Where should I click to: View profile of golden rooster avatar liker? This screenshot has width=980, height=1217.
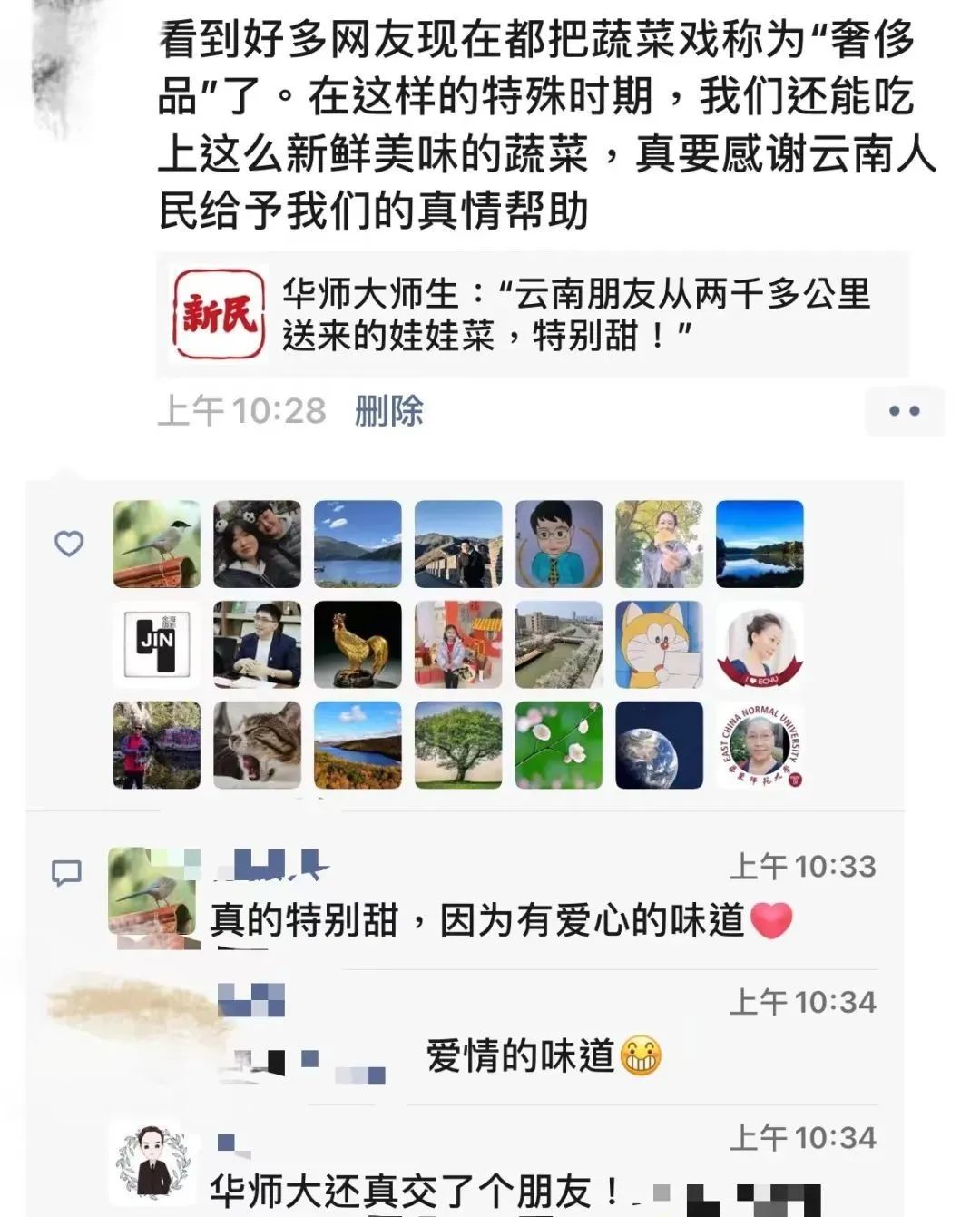[x=358, y=644]
